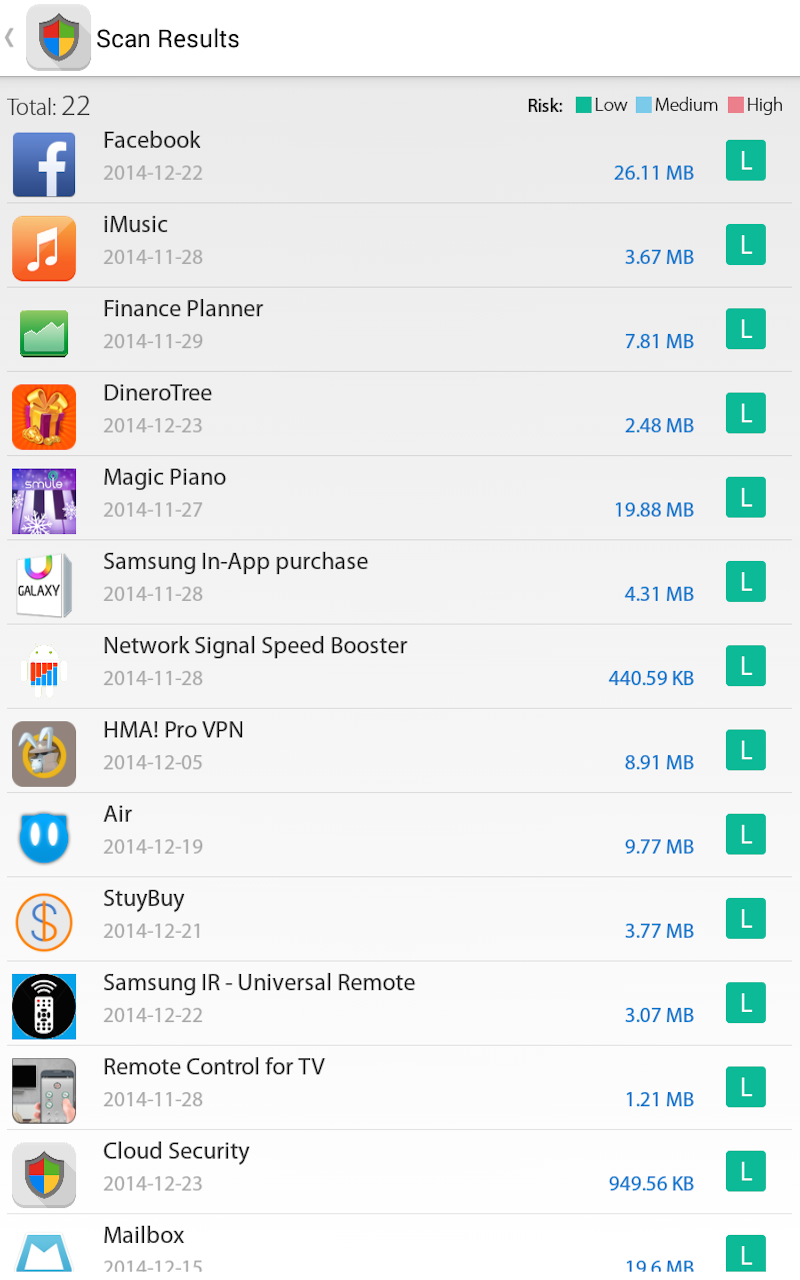Screen dimensions: 800x1280
Task: Open Network Signal Speed Booster result
Action: (x=400, y=667)
